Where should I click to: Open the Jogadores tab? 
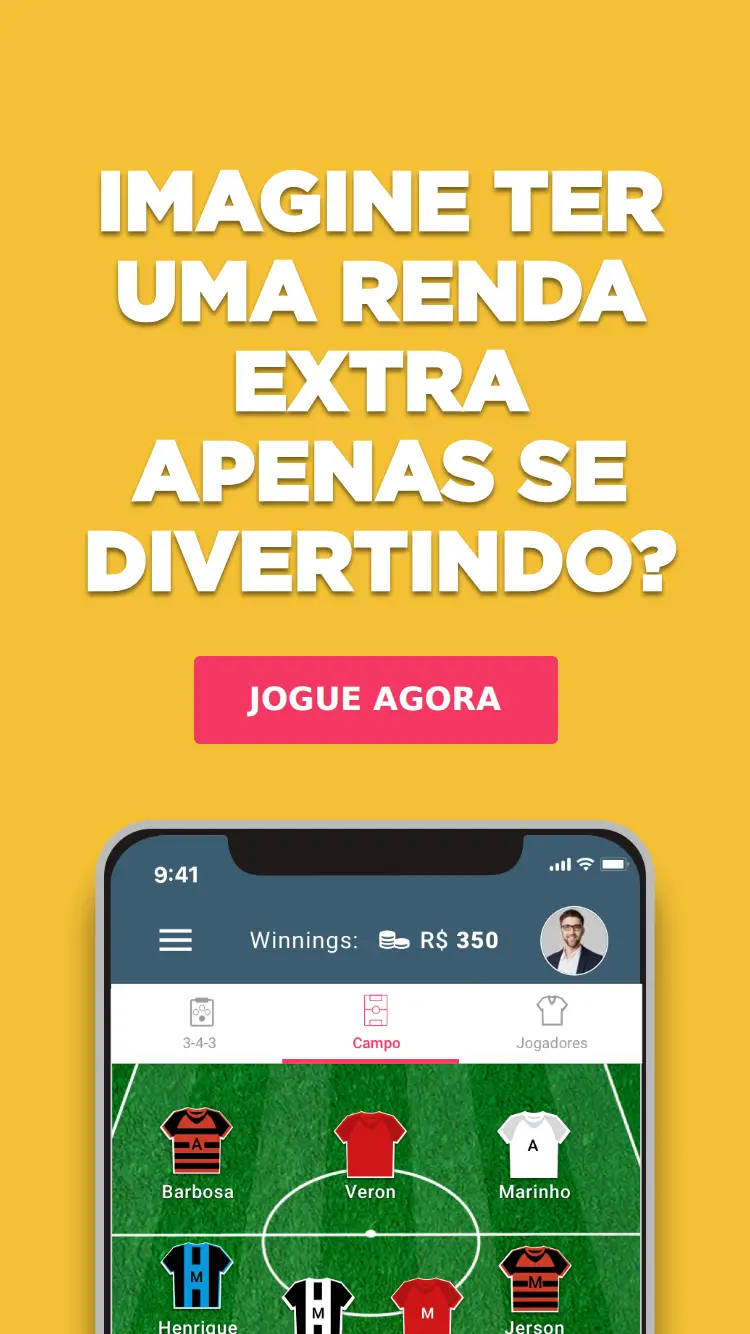(552, 1042)
